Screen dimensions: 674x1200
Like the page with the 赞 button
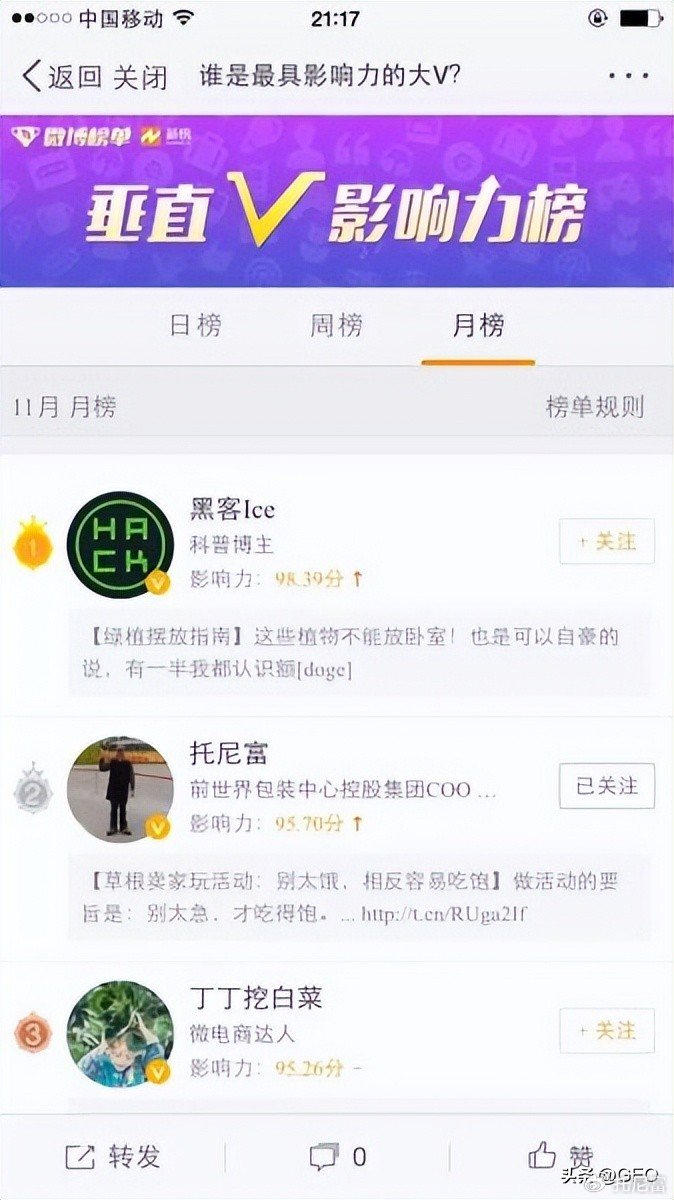click(560, 1157)
